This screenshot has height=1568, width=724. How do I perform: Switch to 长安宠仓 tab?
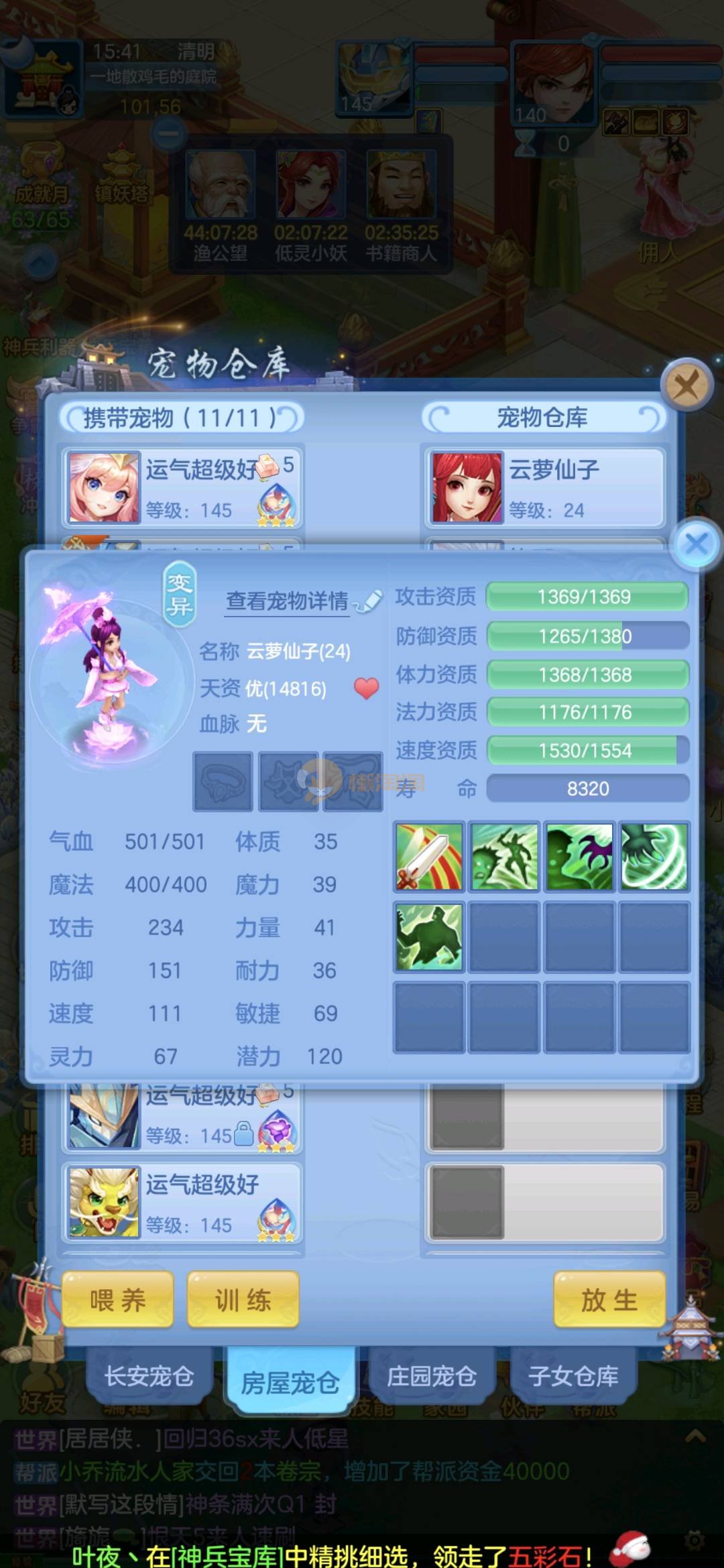coord(149,1376)
